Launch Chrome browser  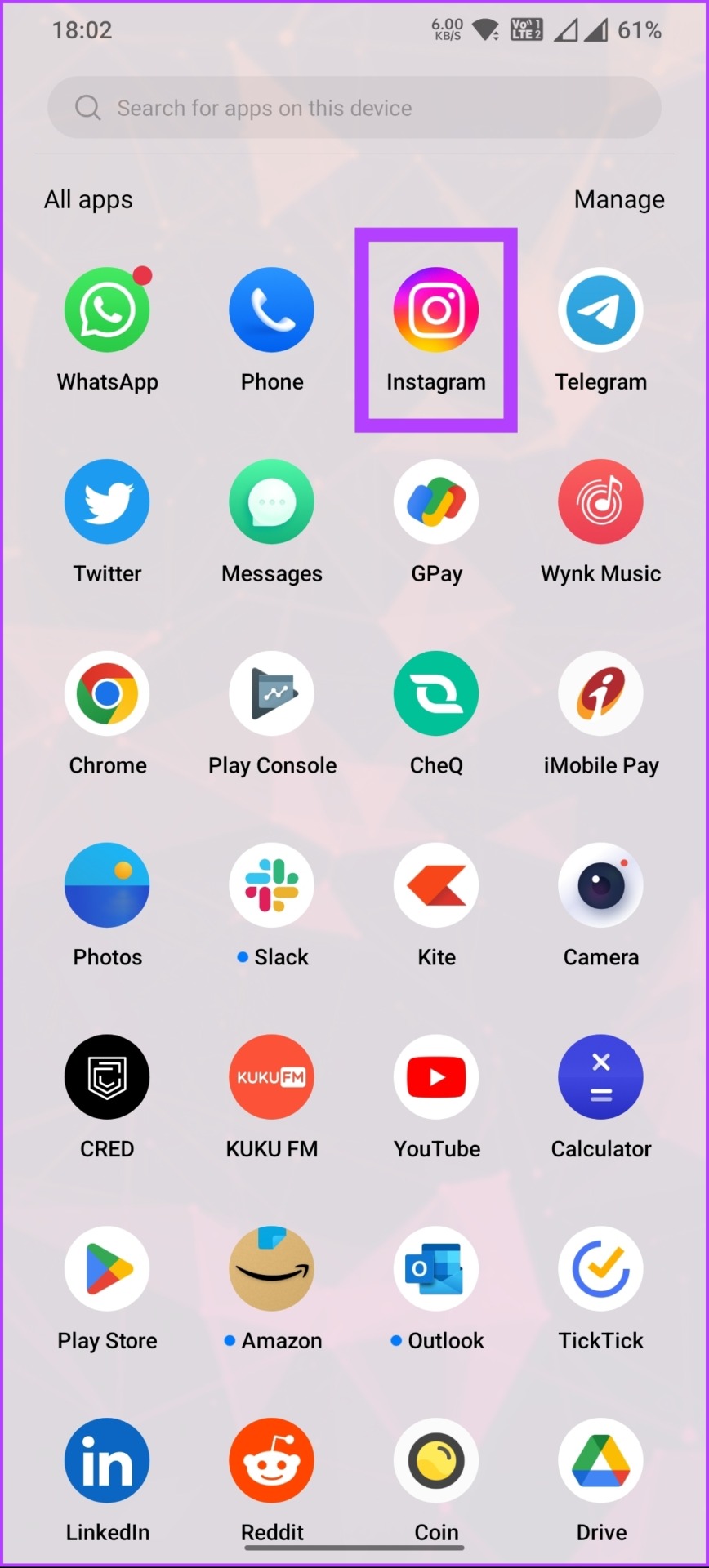click(x=107, y=694)
